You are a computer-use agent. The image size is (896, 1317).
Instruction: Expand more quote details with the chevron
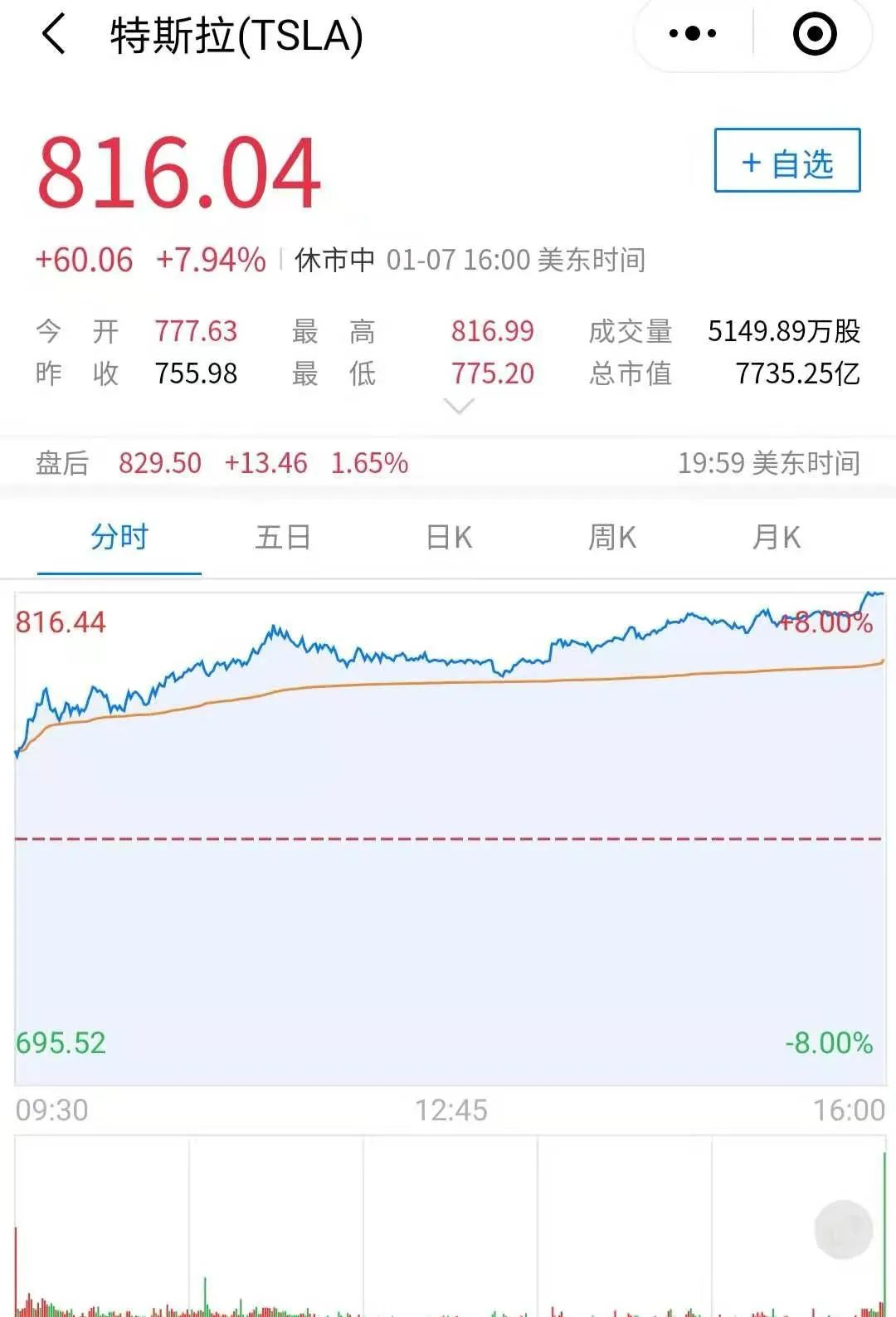[459, 406]
